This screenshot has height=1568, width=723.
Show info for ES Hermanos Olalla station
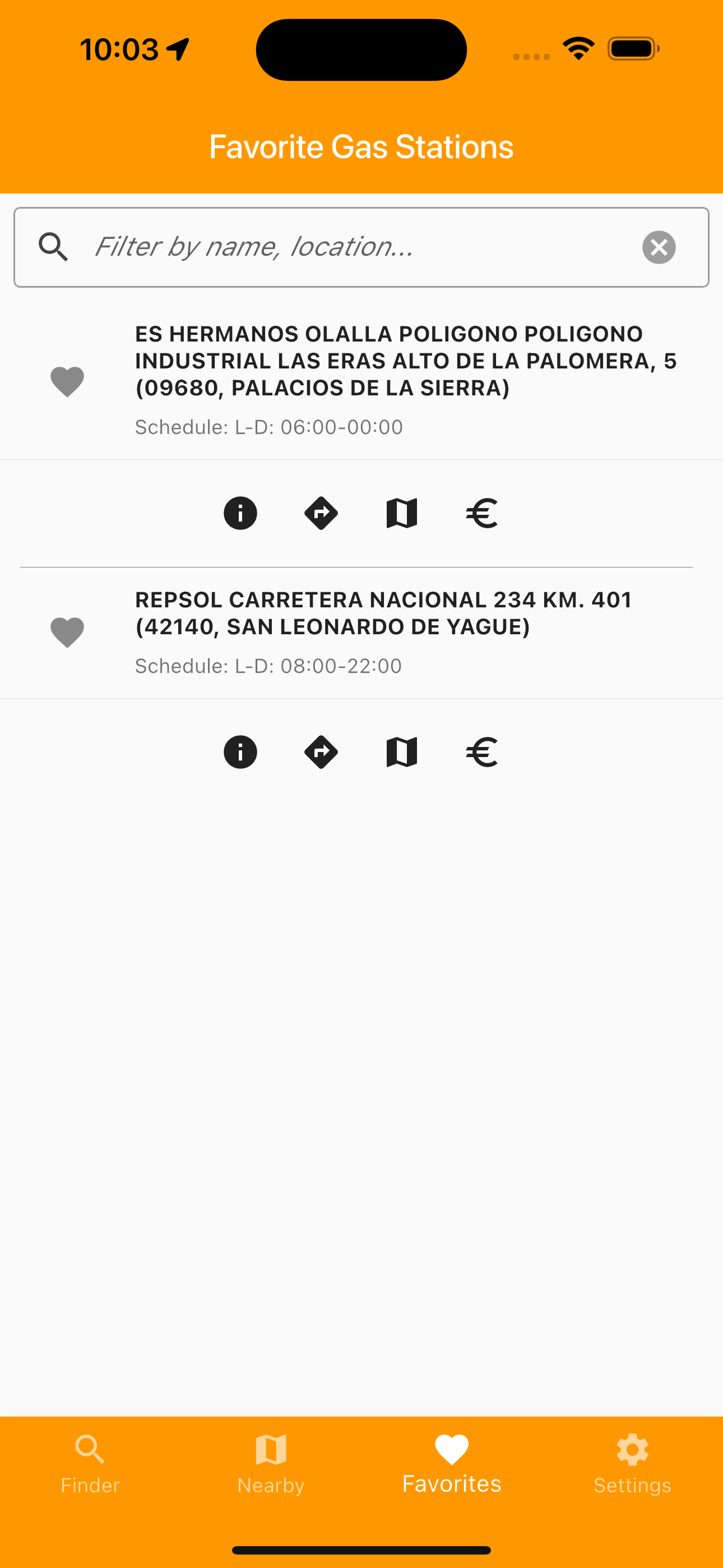click(x=240, y=513)
